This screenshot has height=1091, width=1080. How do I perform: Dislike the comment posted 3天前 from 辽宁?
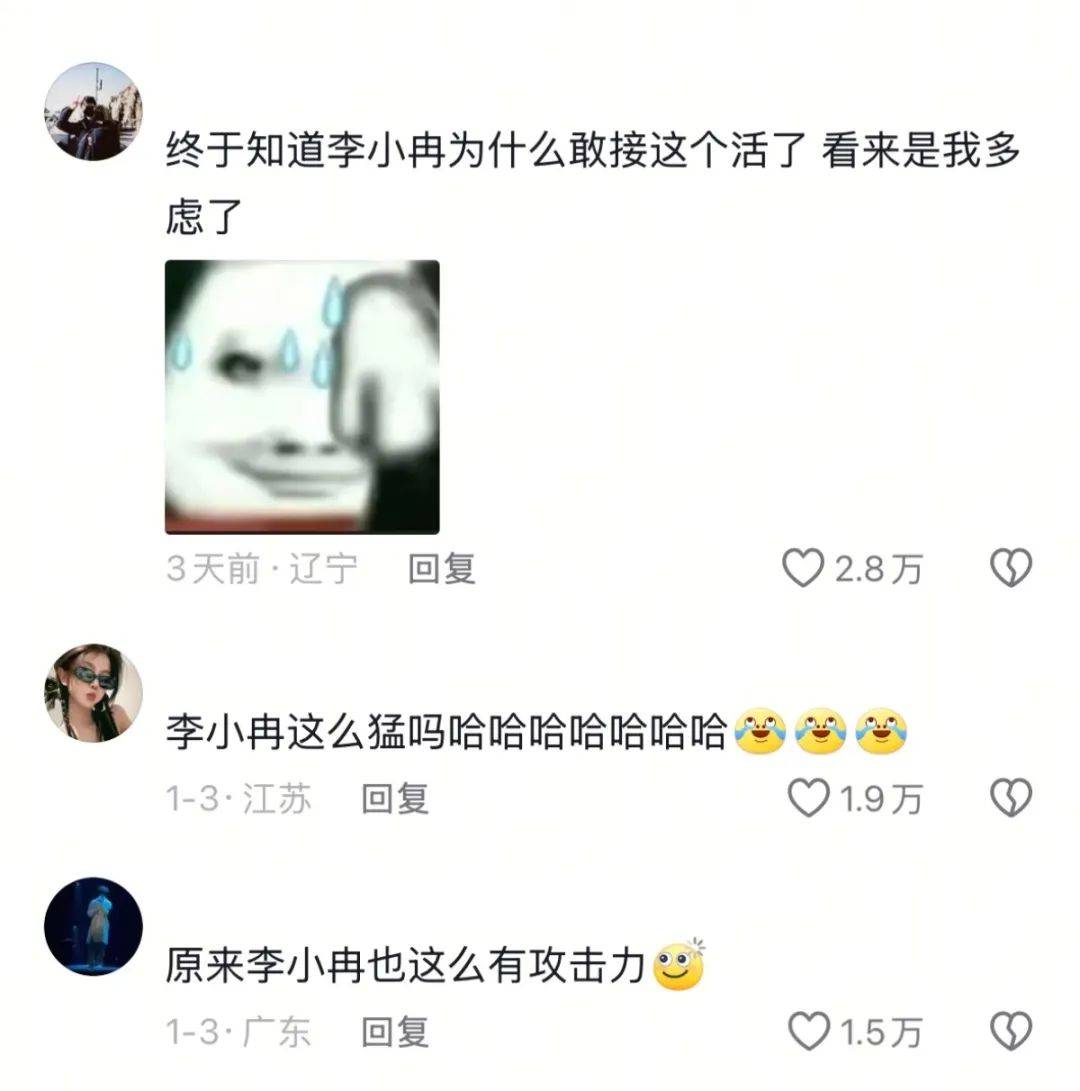[x=1010, y=569]
